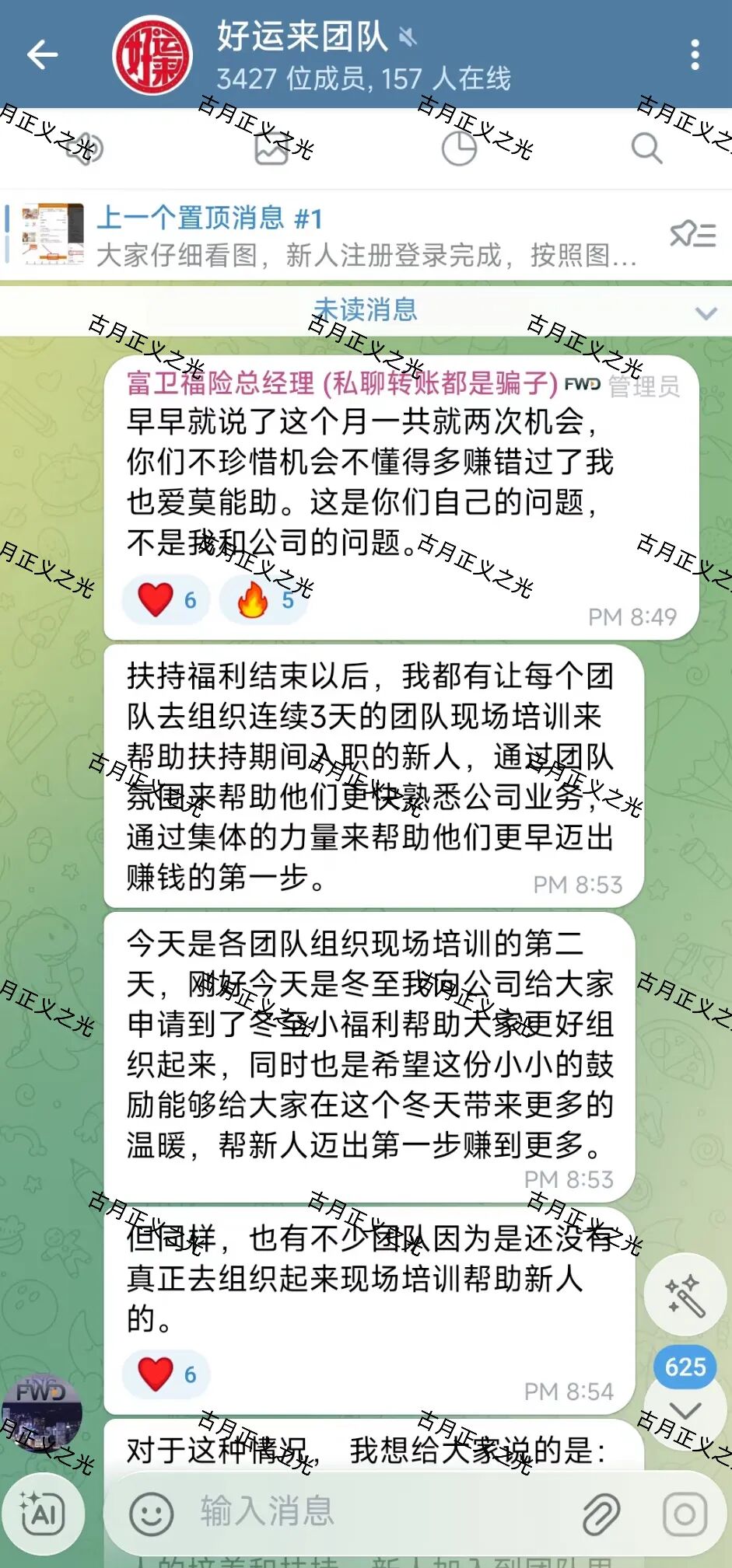
Task: Collapse the unread messages chevron
Action: pos(706,313)
